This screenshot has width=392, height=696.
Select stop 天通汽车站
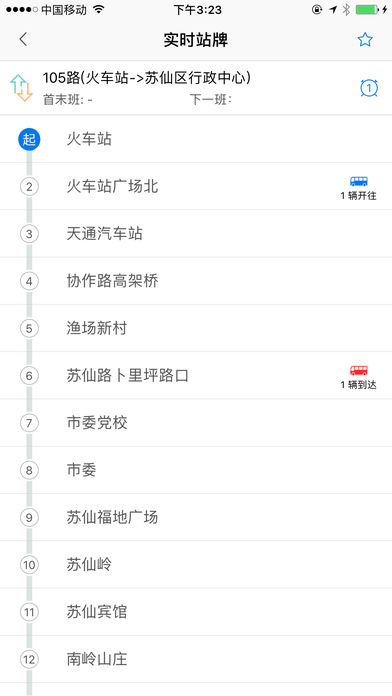[x=196, y=233]
